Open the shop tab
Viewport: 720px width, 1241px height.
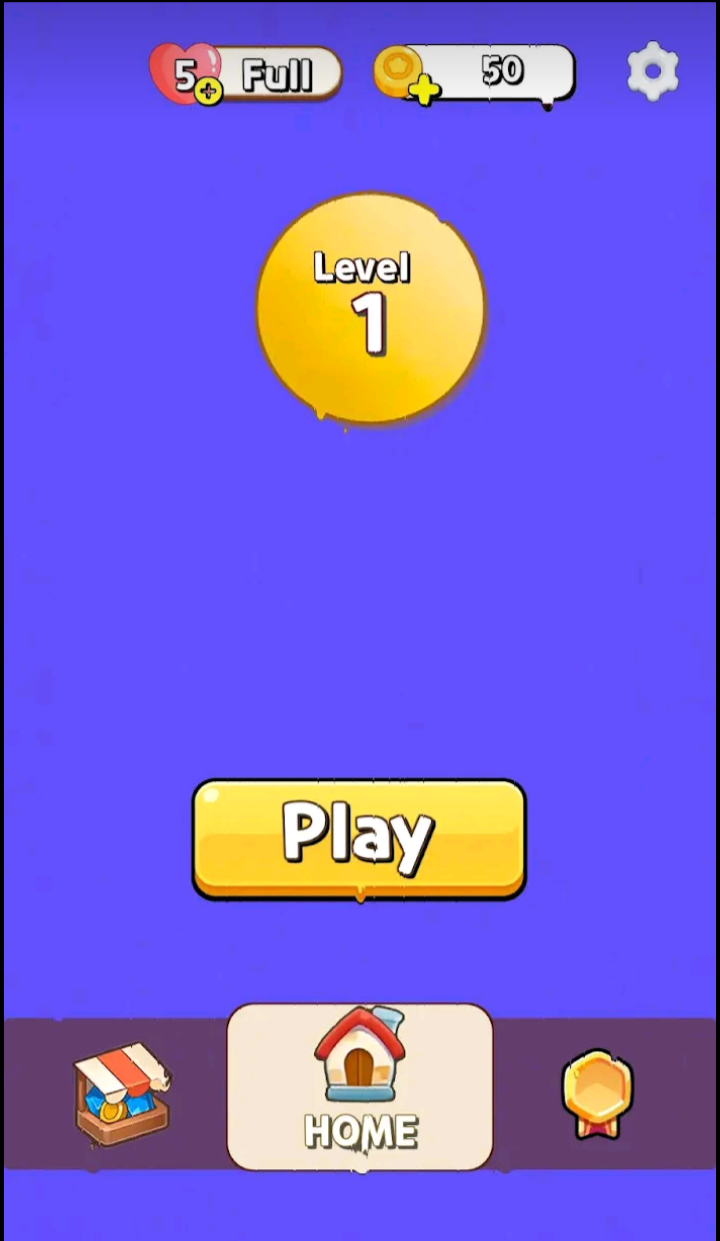(122, 1093)
